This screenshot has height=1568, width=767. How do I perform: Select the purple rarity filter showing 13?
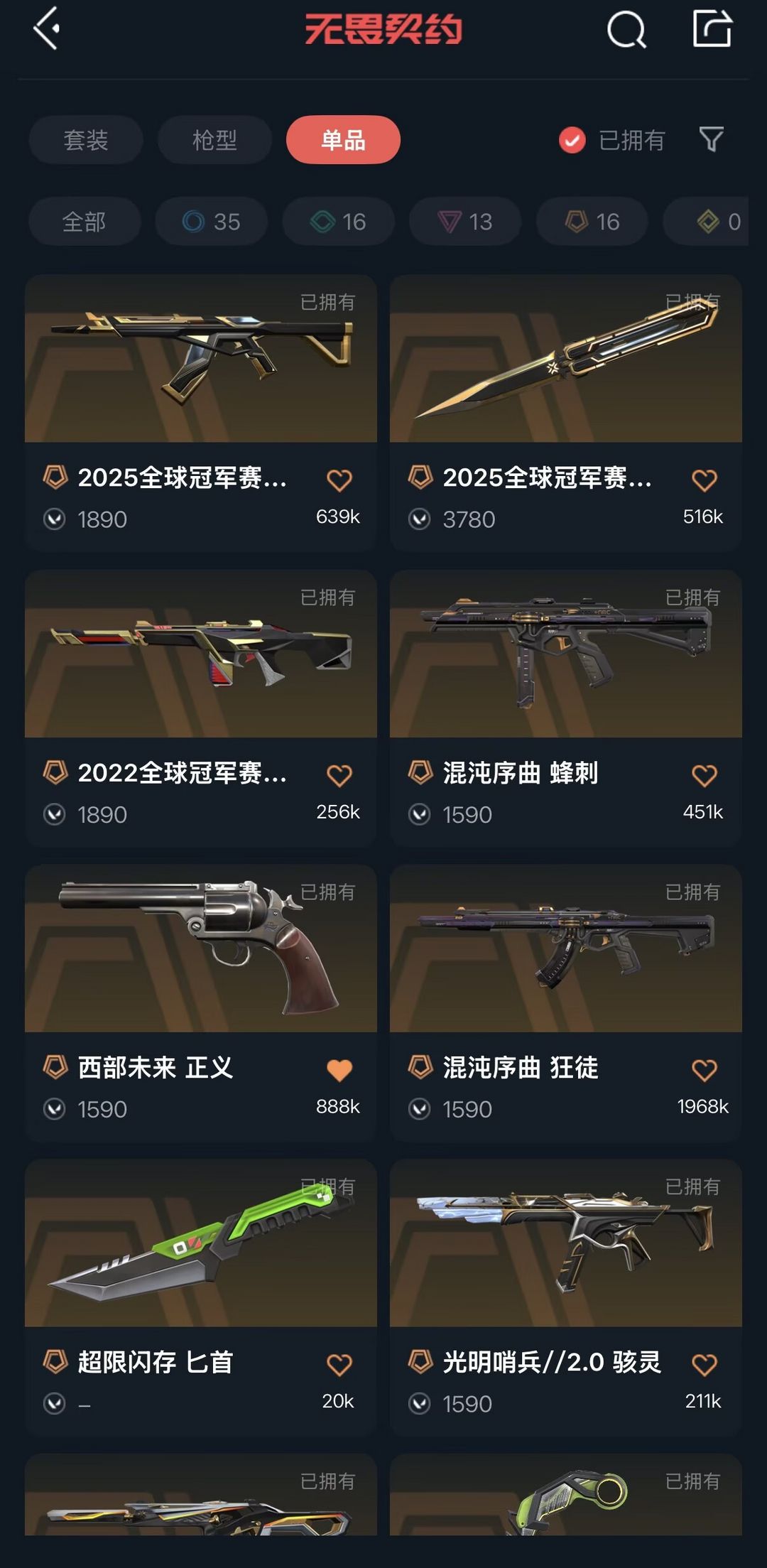pyautogui.click(x=464, y=221)
